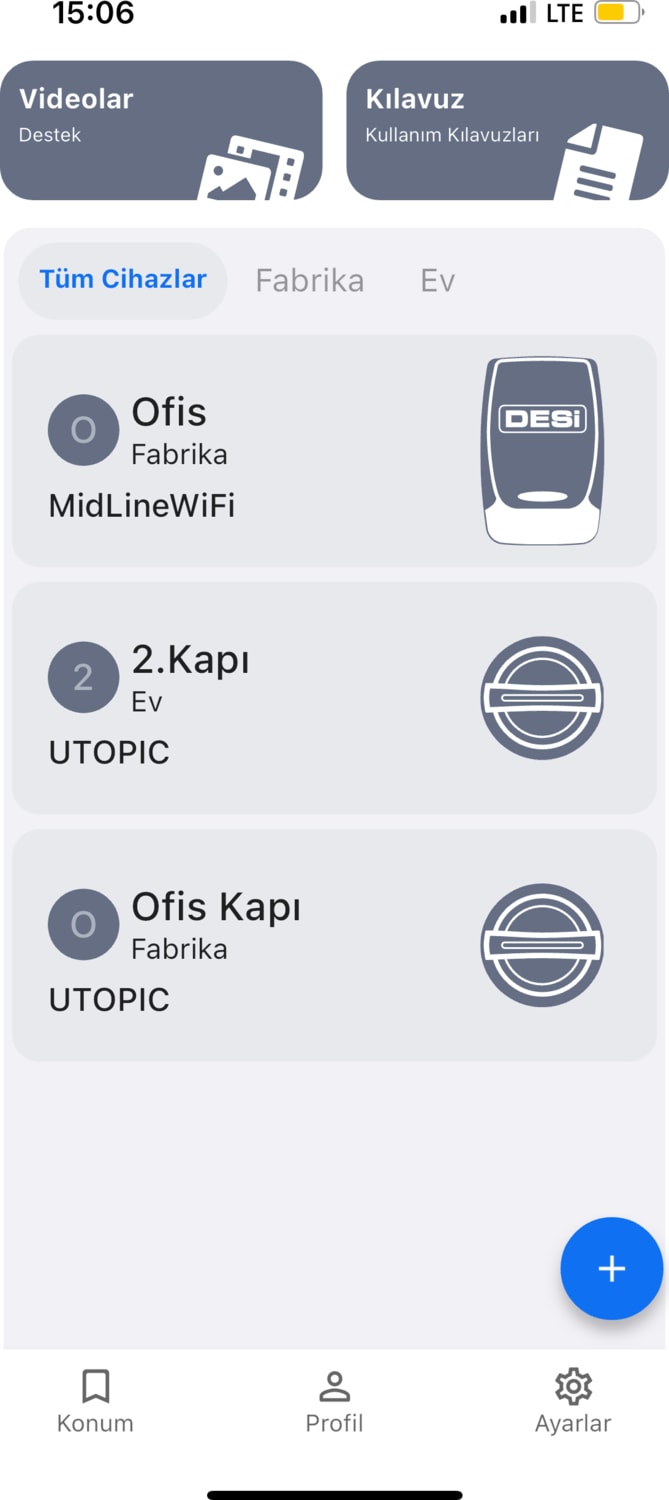Open the Videolar support card
The height and width of the screenshot is (1500, 669).
click(161, 130)
